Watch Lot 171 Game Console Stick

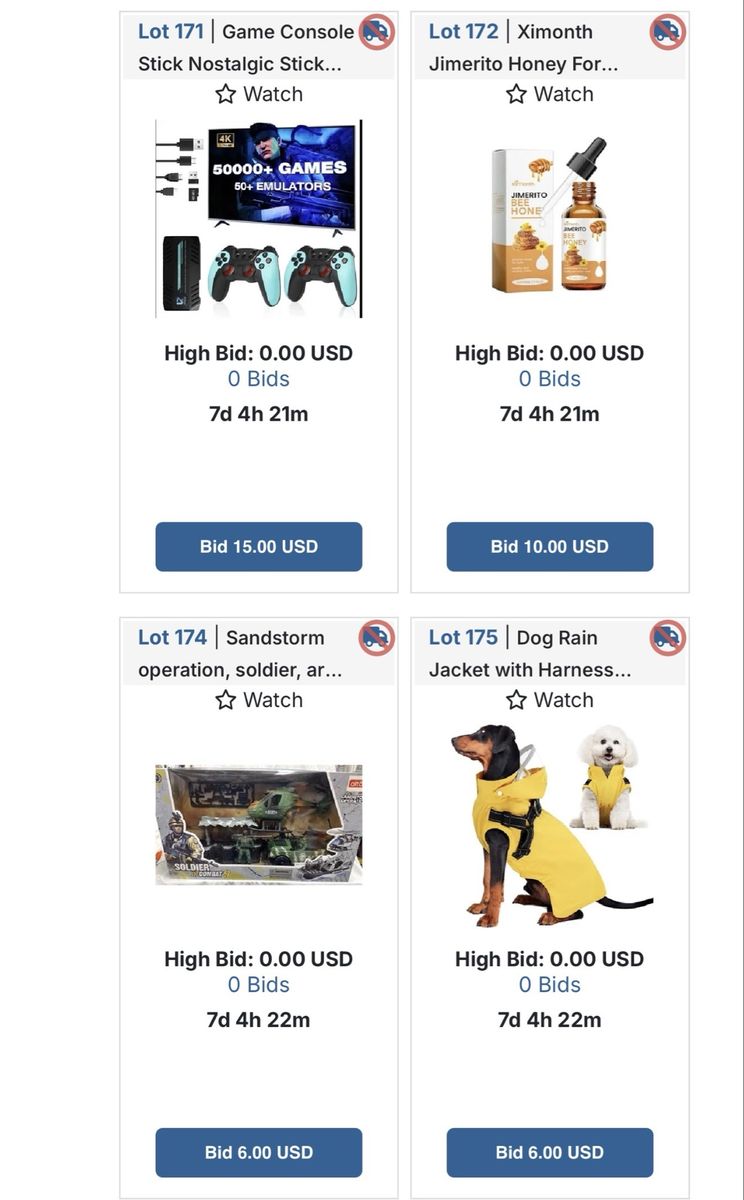pos(259,94)
